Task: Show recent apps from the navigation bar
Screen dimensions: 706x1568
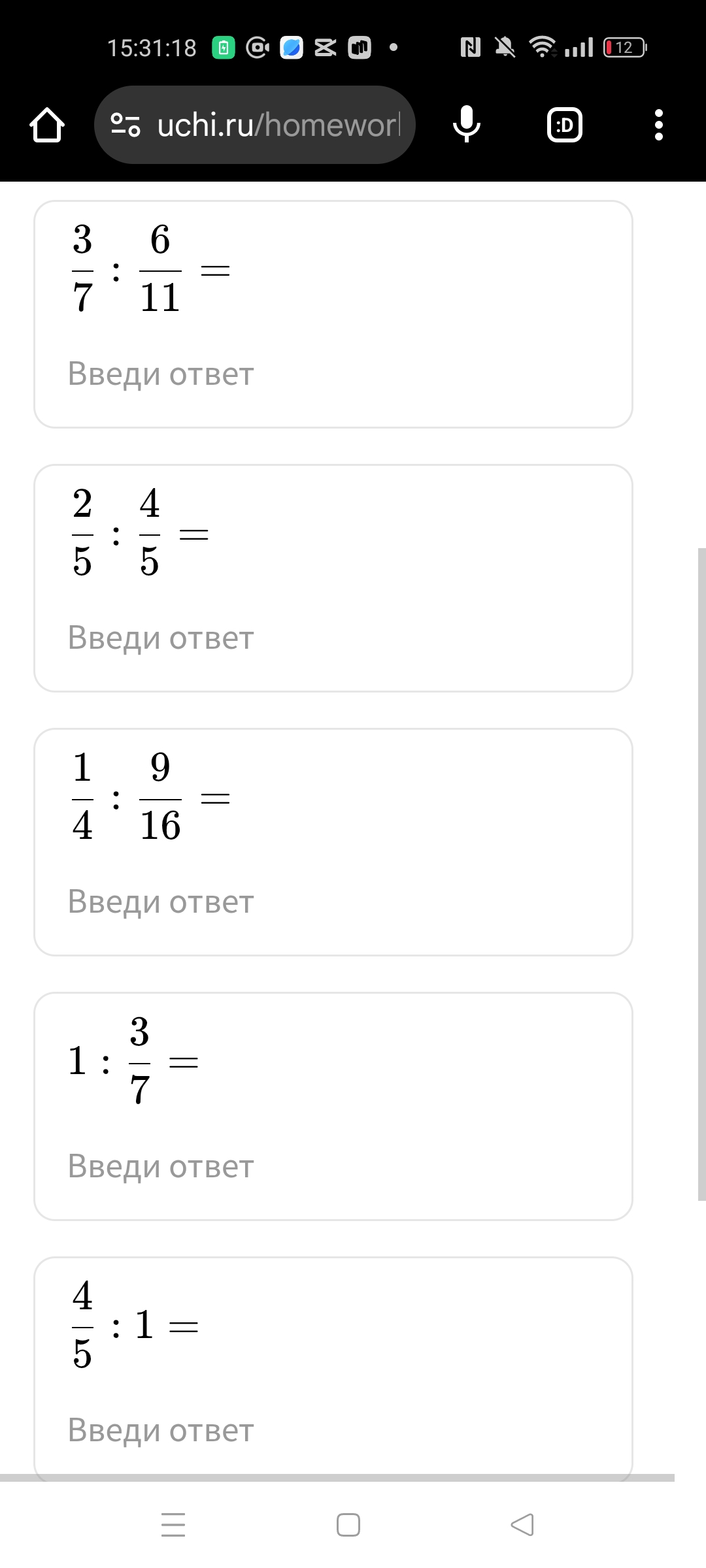Action: (173, 1525)
